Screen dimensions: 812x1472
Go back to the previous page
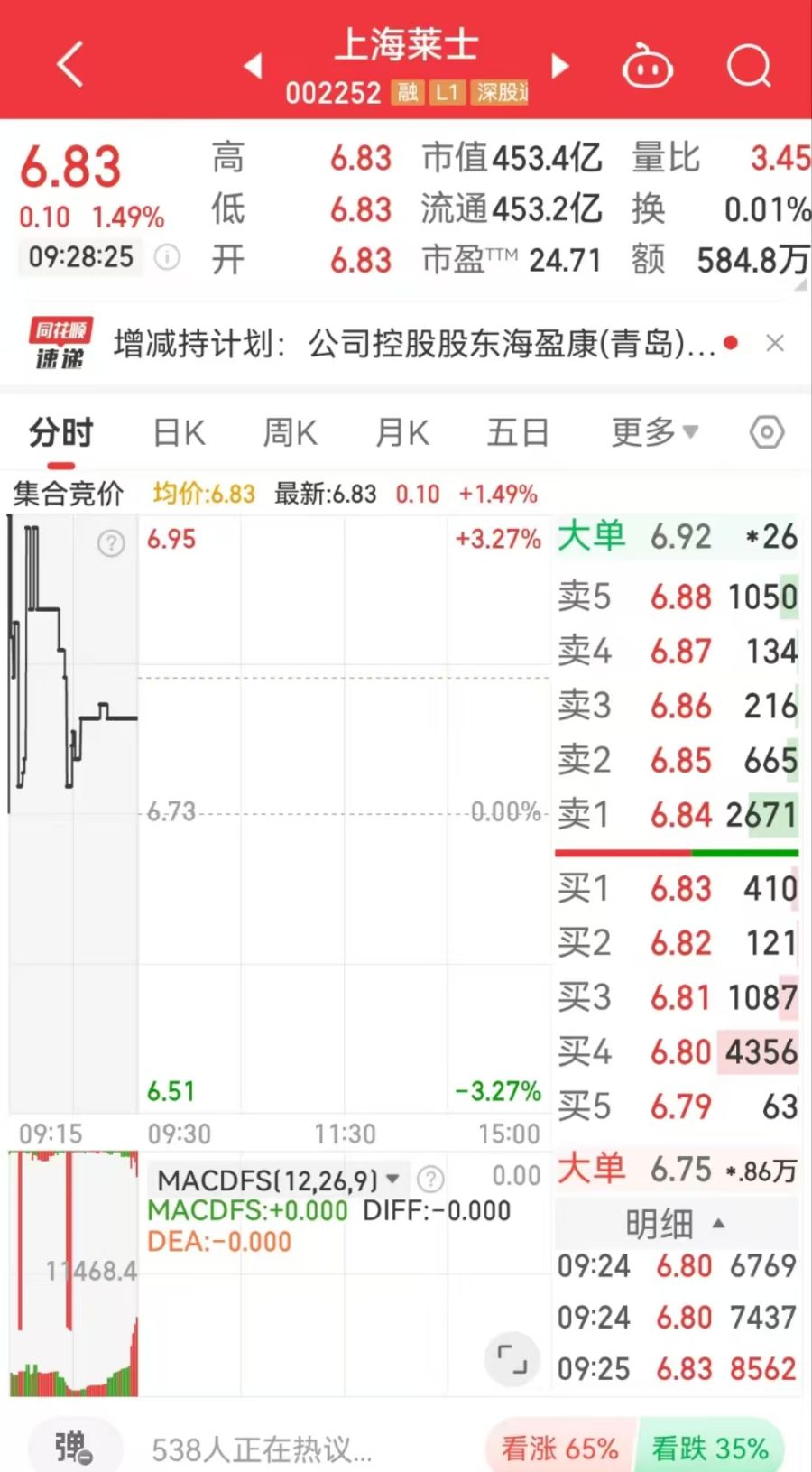point(69,65)
